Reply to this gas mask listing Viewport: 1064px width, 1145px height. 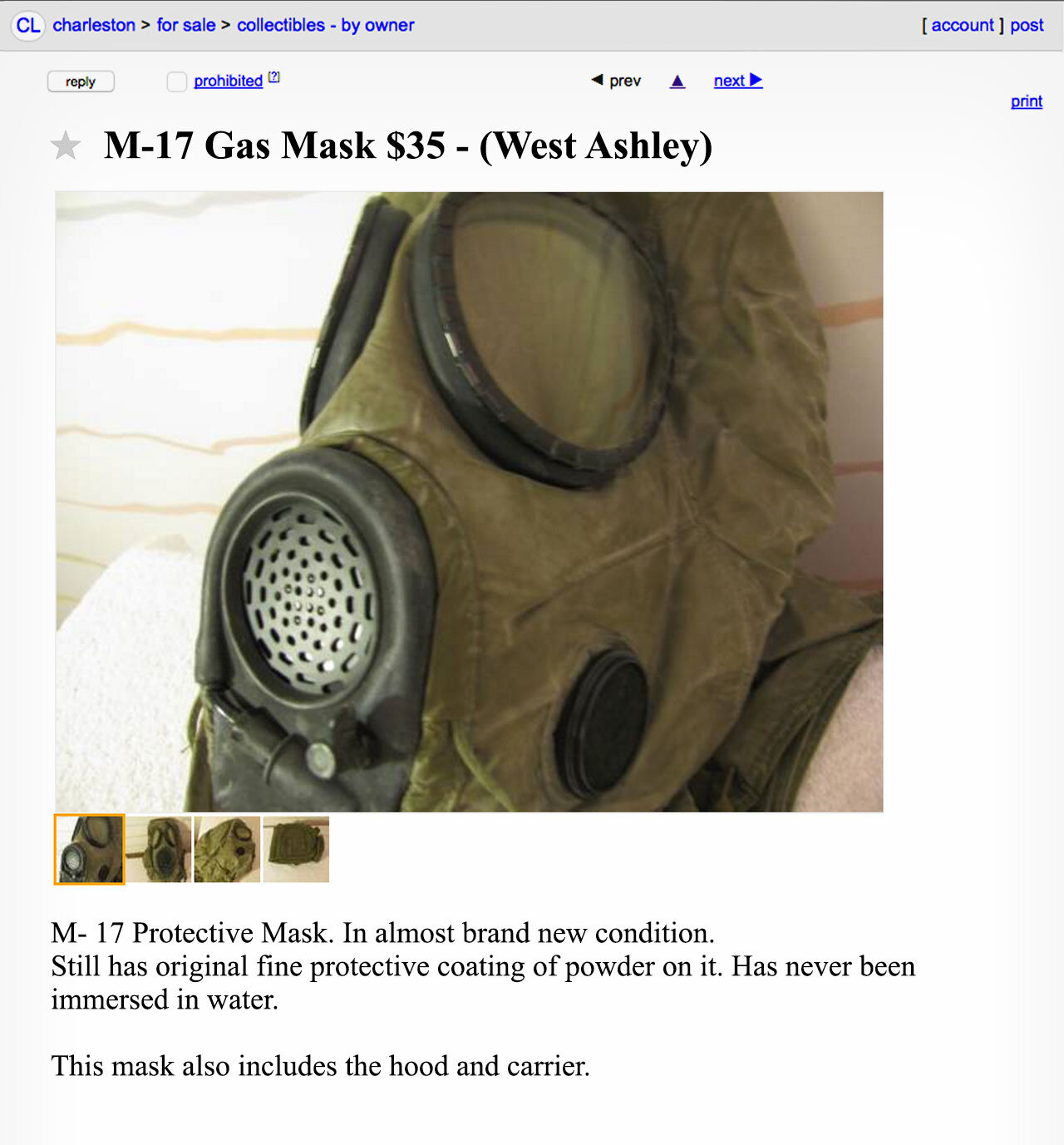point(81,81)
